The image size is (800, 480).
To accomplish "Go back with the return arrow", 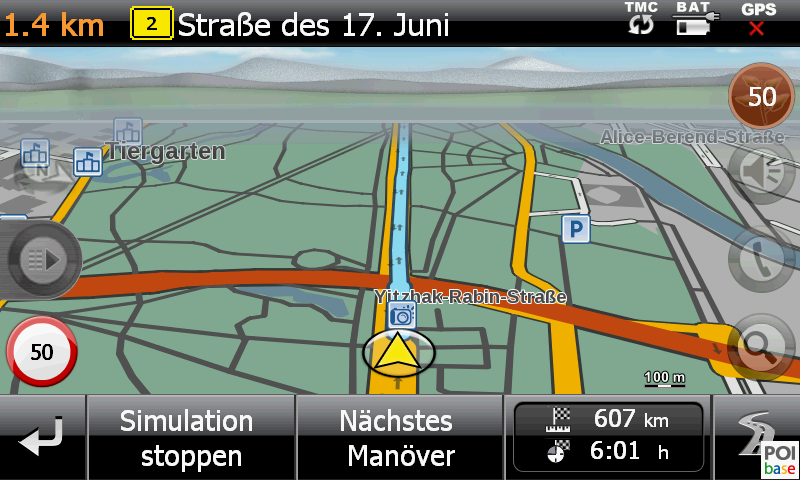I will 42,438.
